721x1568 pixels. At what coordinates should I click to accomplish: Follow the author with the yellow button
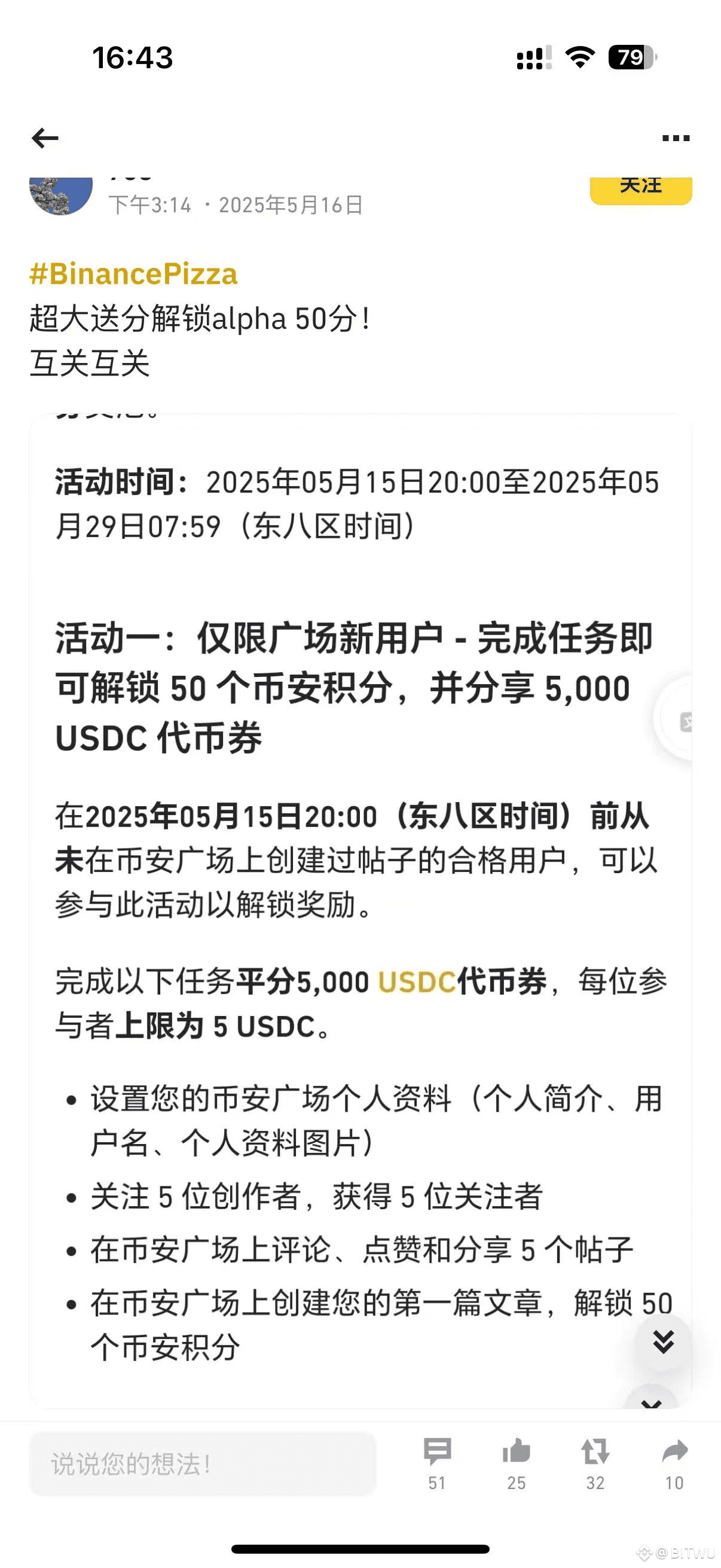coord(641,190)
